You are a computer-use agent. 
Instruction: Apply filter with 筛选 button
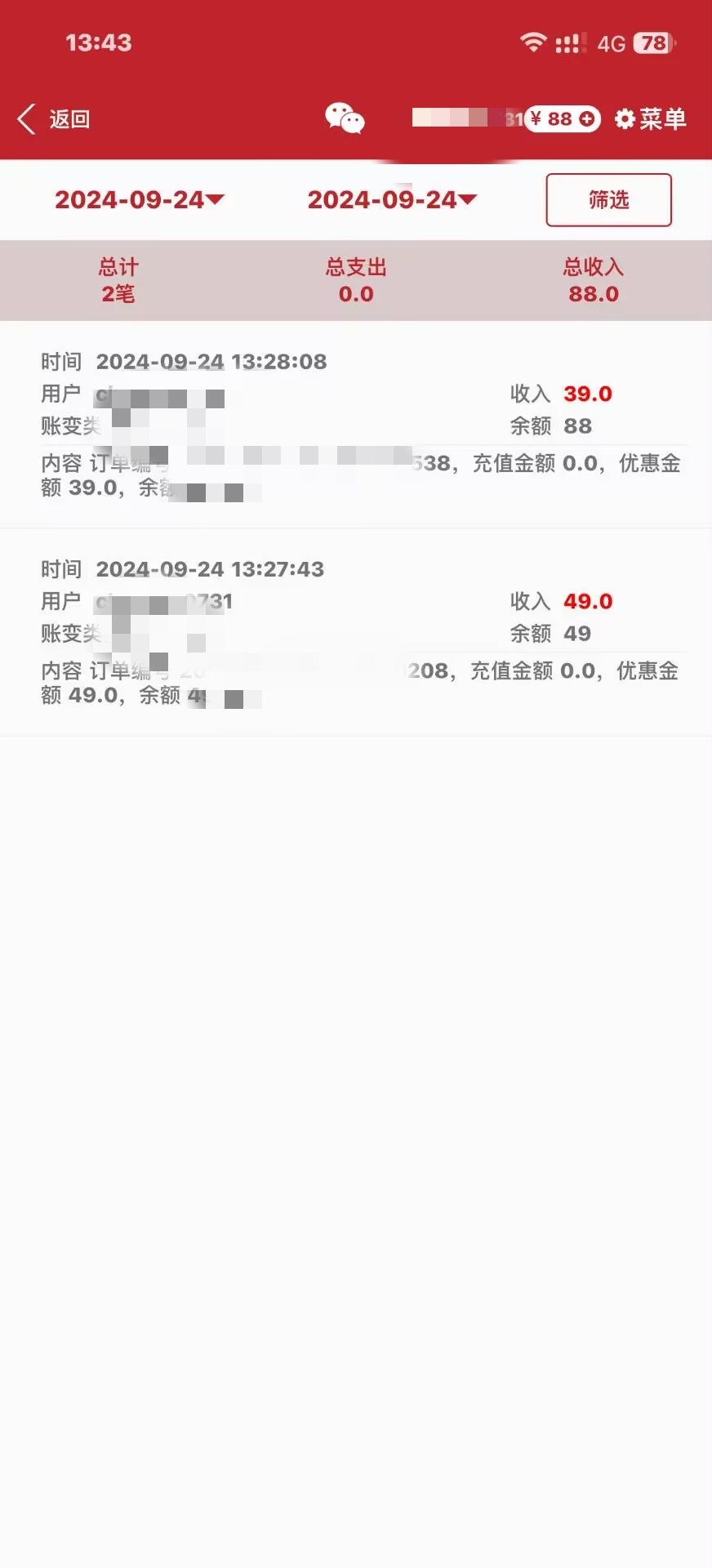608,200
